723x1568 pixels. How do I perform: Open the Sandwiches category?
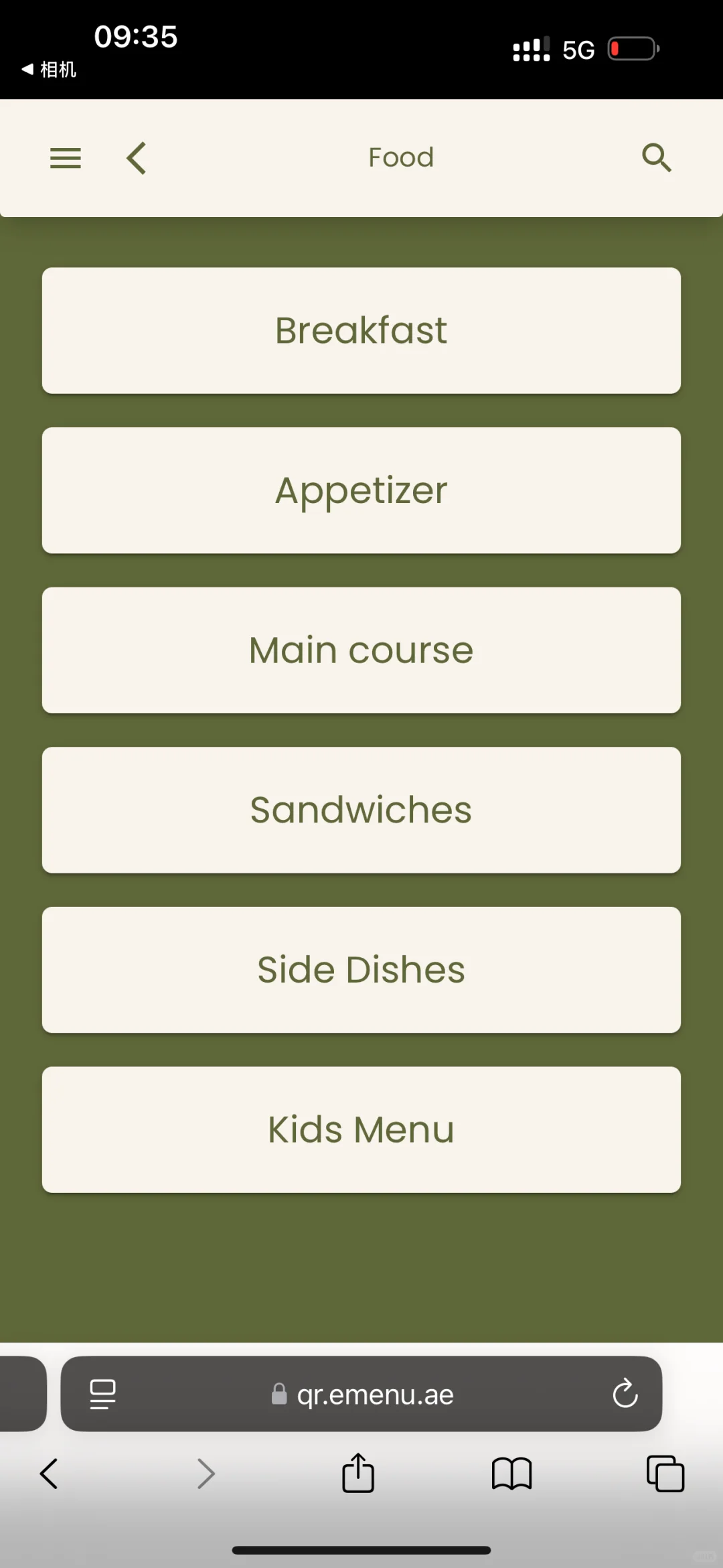point(361,810)
